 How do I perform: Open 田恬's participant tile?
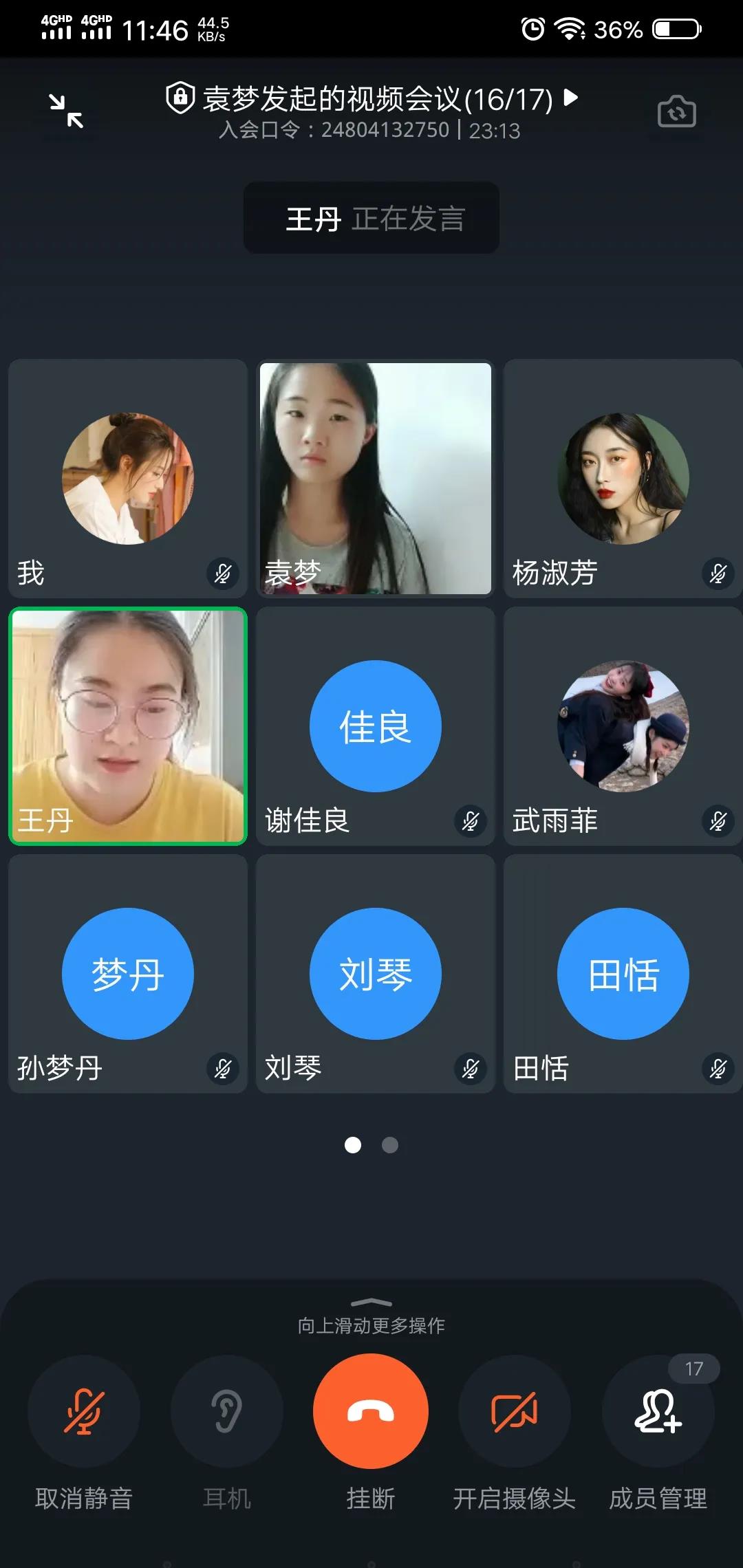click(623, 973)
